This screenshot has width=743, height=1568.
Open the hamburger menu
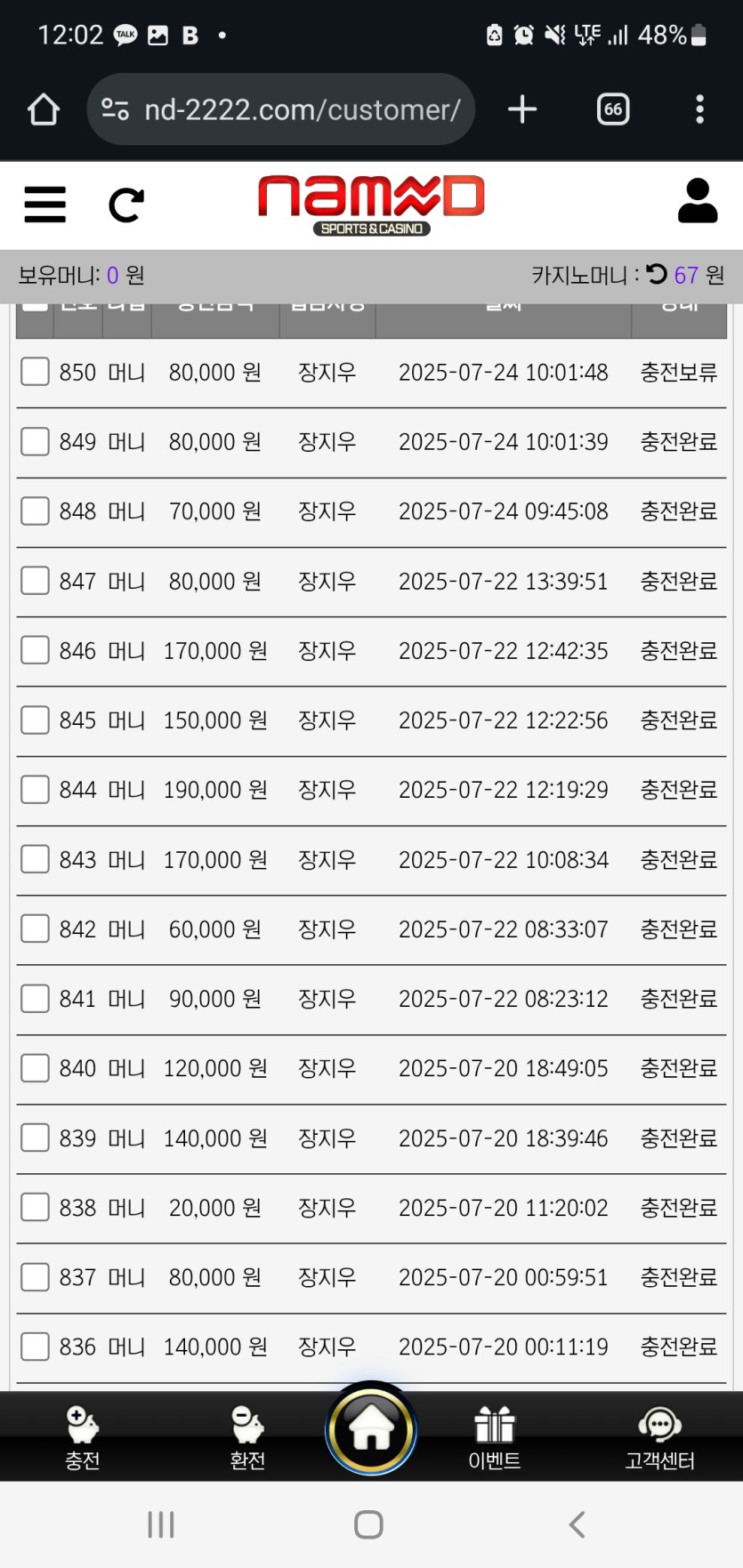[44, 204]
